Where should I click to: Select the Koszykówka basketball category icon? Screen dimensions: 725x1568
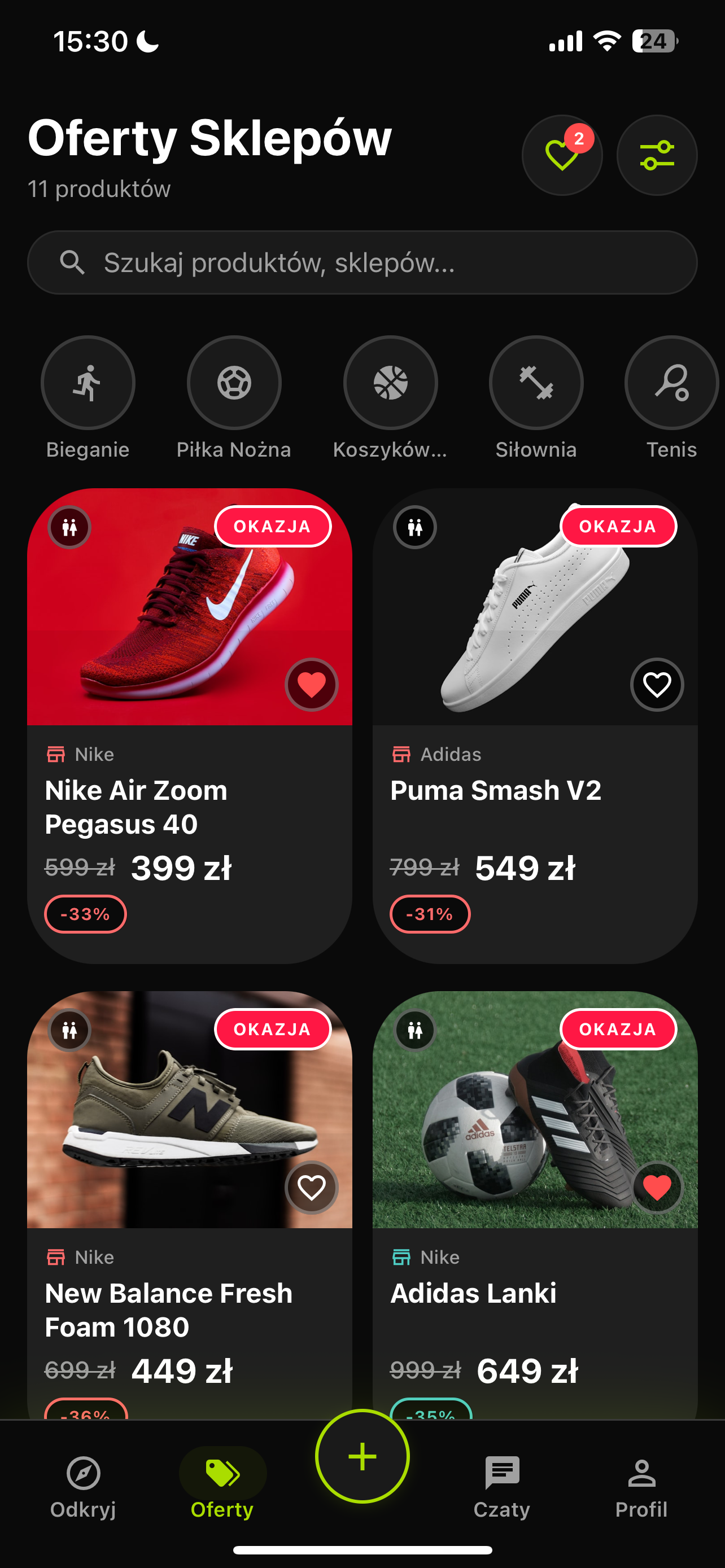[x=390, y=382]
